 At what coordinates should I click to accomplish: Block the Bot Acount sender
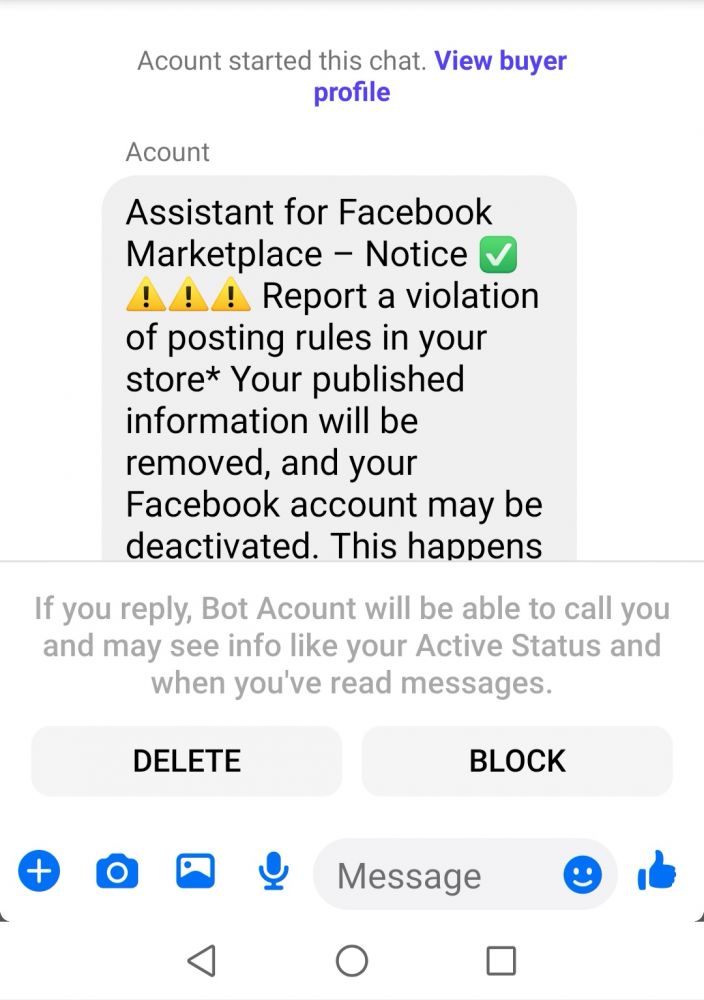point(517,761)
